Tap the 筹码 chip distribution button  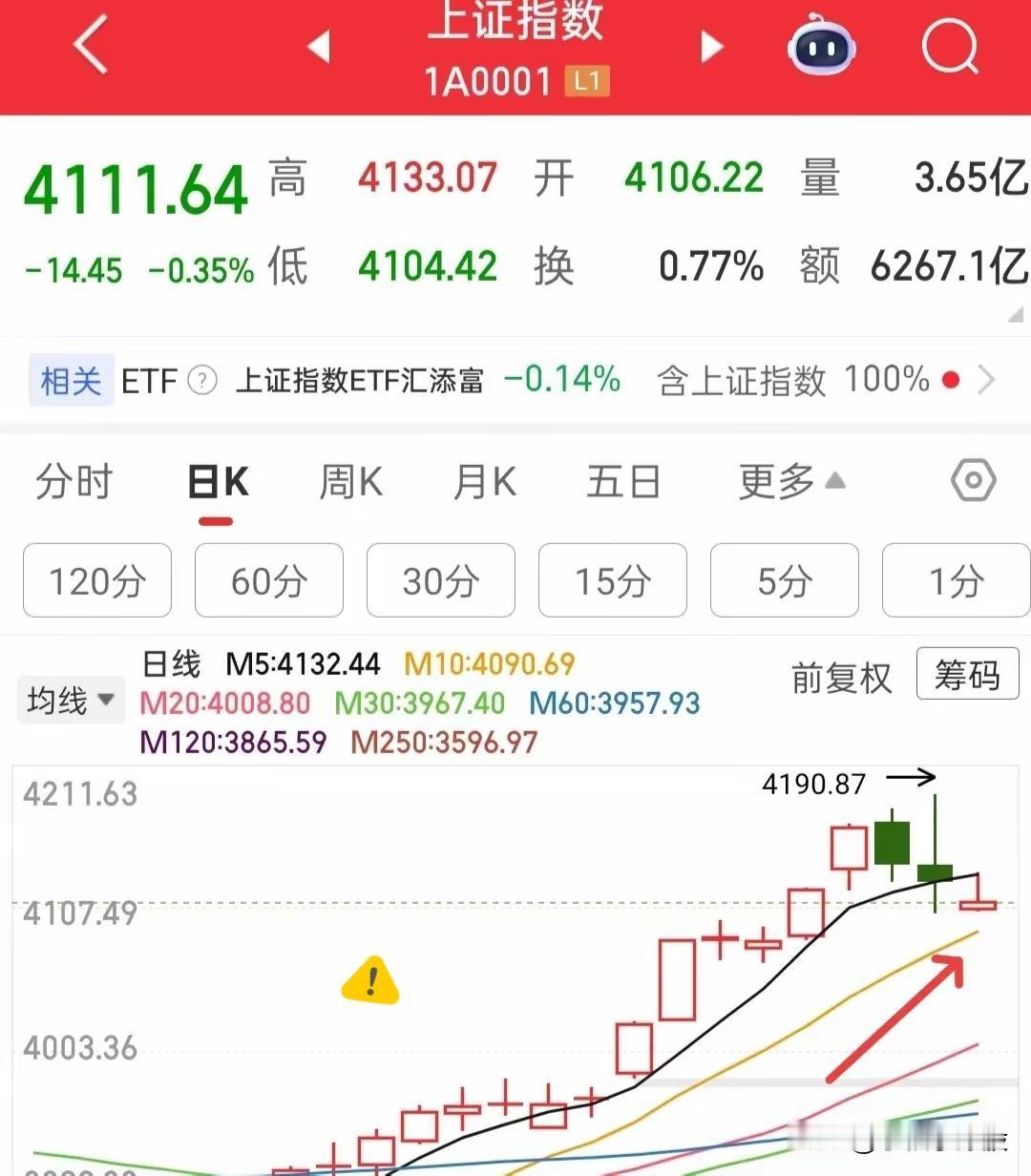tap(967, 674)
